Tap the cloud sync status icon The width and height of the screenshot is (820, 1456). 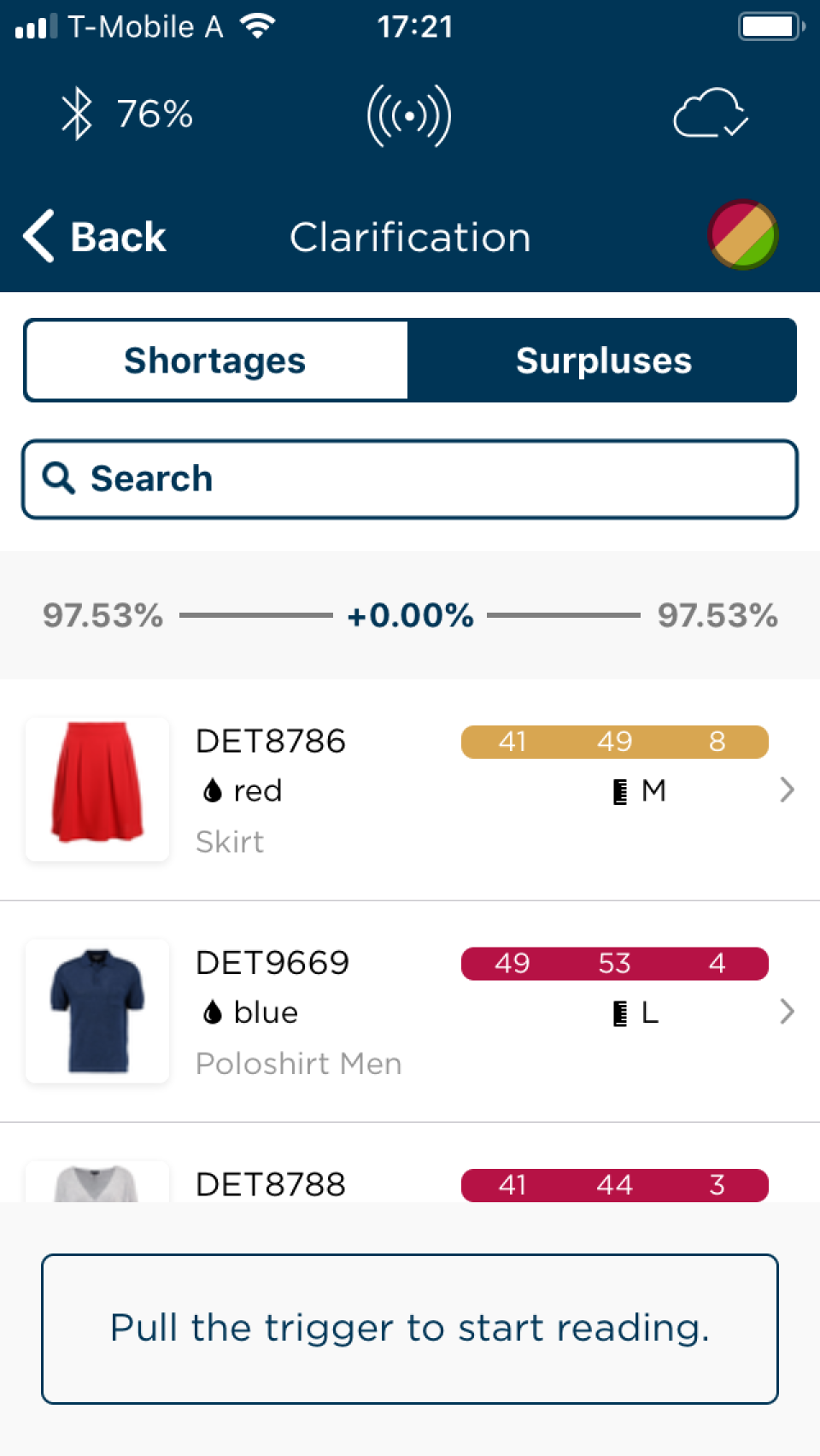710,114
